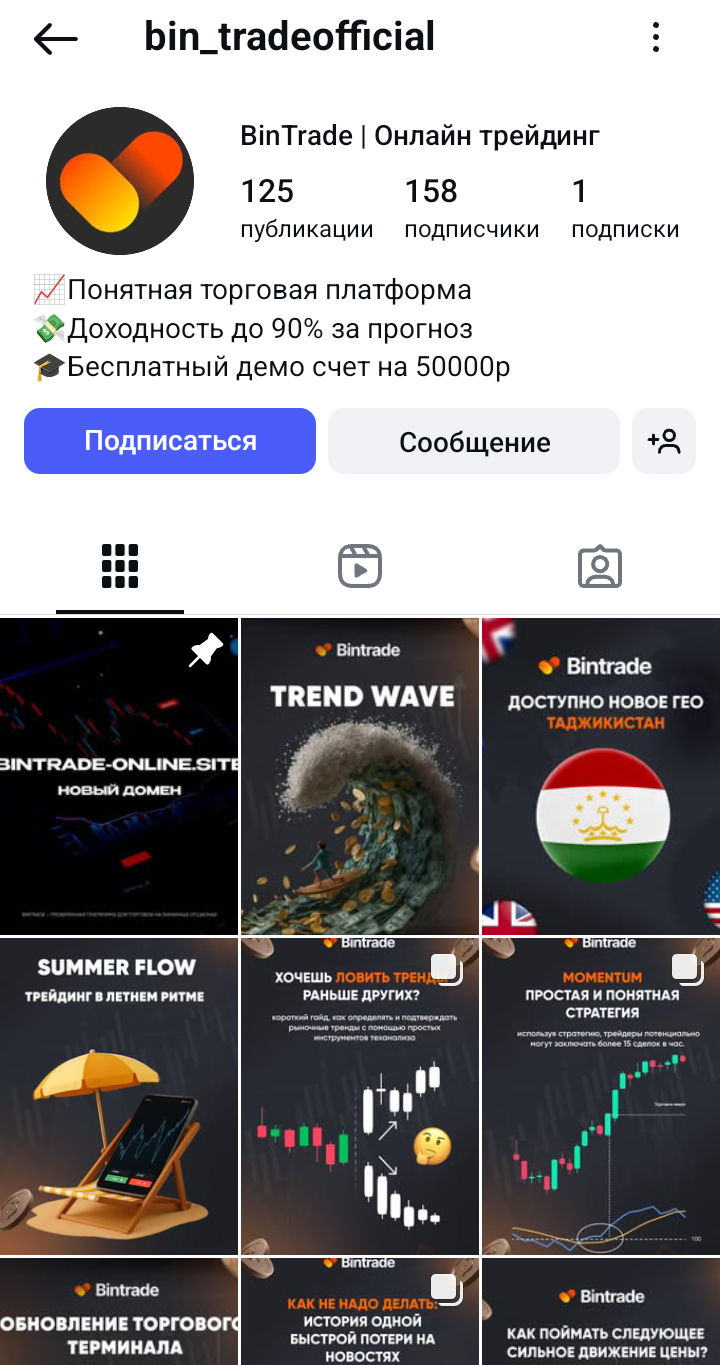Tap the add-person suggestions icon
The image size is (720, 1365).
pos(664,441)
